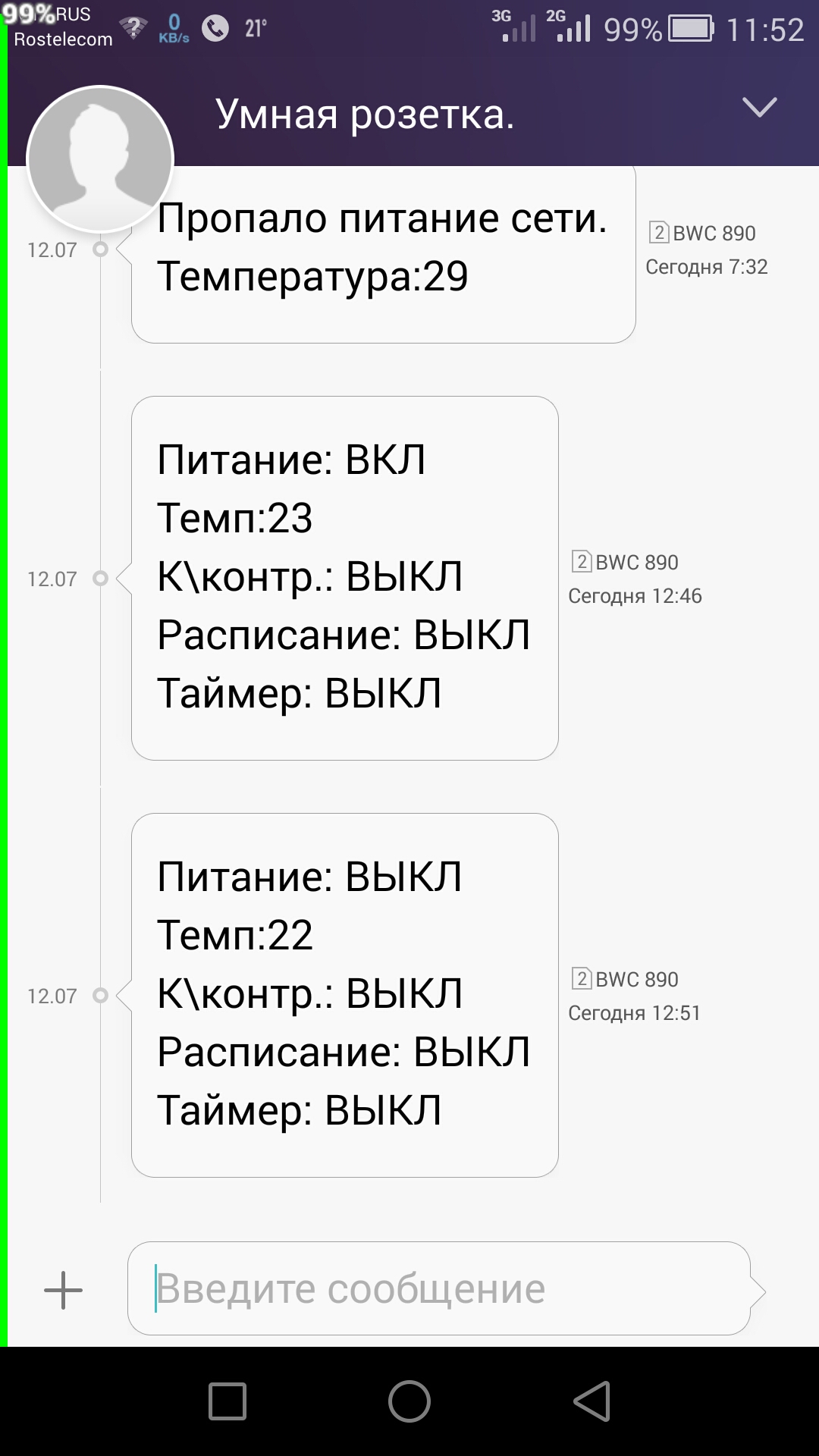819x1456 pixels.
Task: Expand the dropdown chevron beside Умная розетка
Action: 759,108
